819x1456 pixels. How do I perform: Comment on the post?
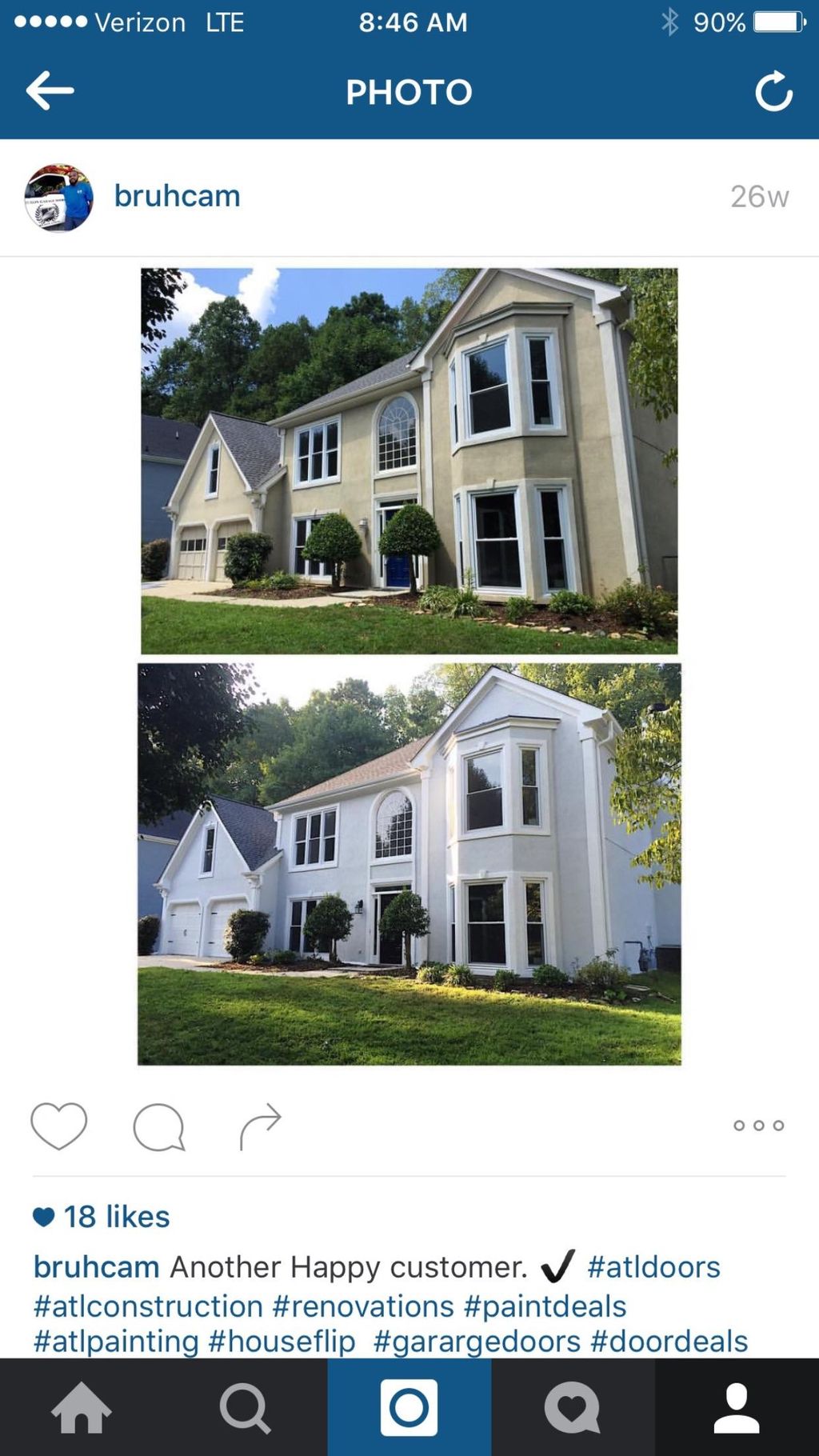coord(158,1126)
